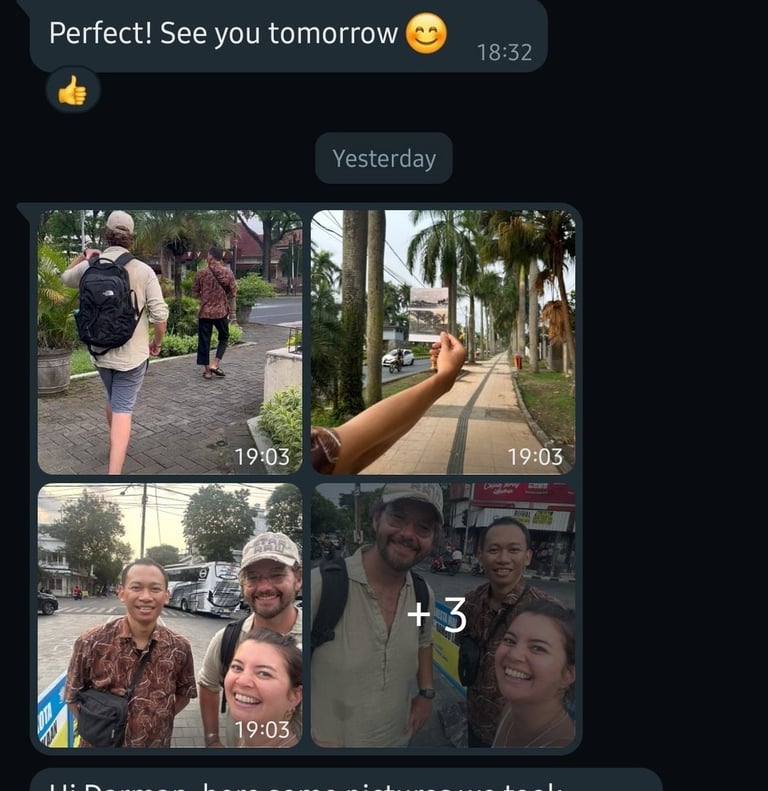Open the +3 tile for more photos
The width and height of the screenshot is (768, 791).
[442, 615]
